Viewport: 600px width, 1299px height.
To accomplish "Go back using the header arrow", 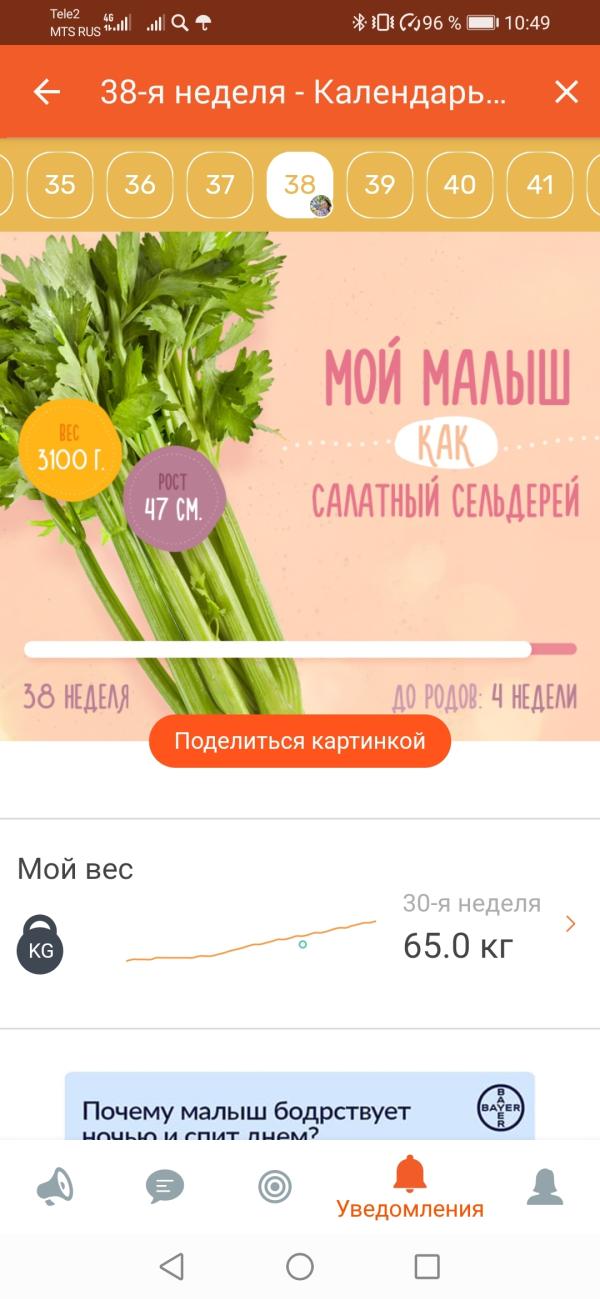I will click(x=47, y=93).
